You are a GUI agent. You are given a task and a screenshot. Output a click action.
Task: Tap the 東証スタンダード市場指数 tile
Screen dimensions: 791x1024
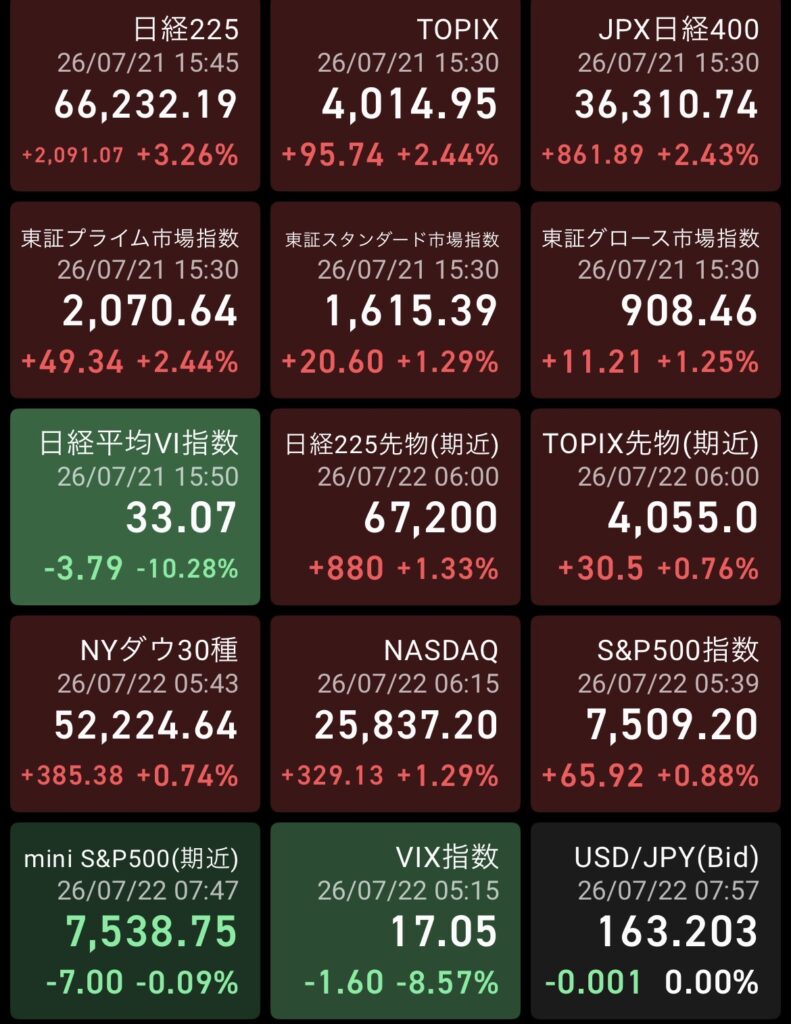[x=395, y=300]
